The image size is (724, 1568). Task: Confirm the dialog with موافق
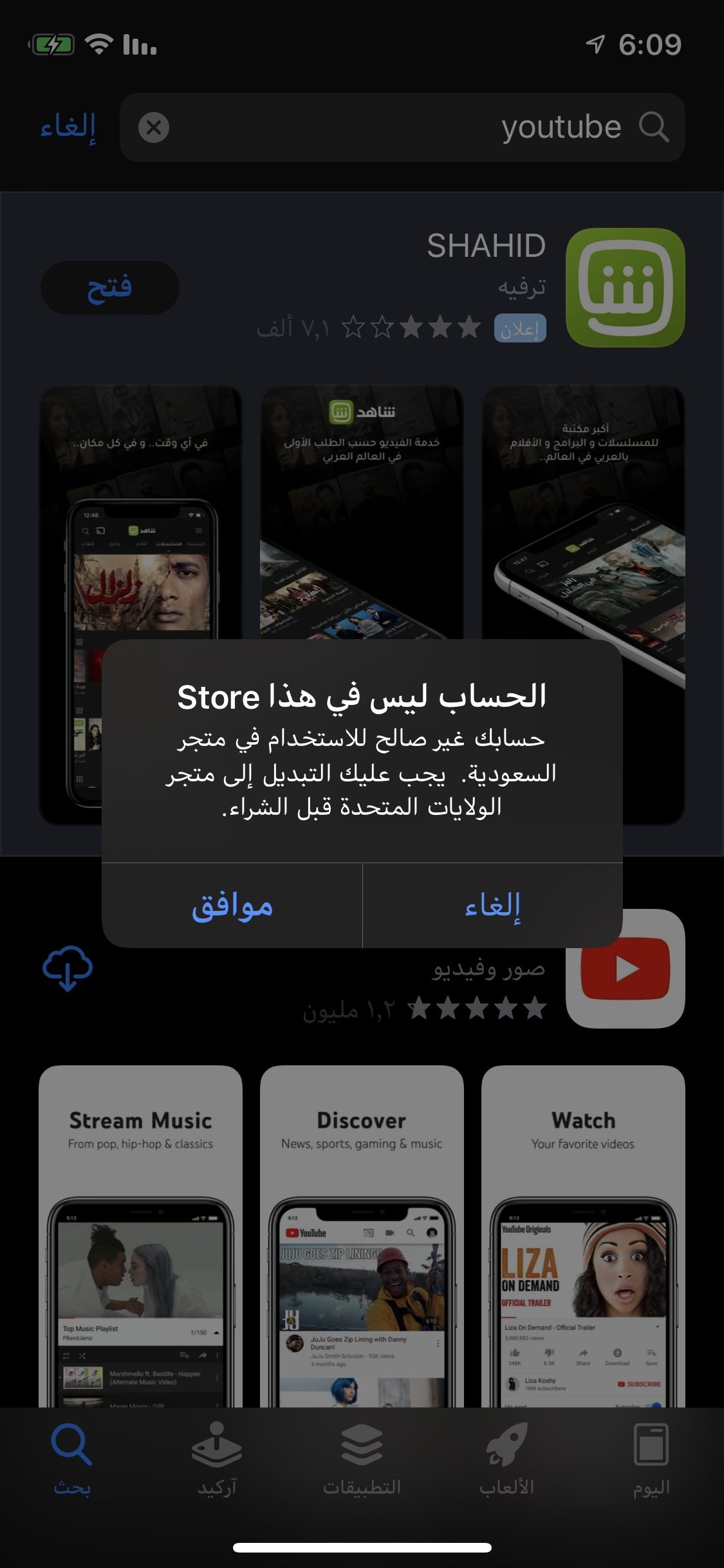(x=232, y=906)
